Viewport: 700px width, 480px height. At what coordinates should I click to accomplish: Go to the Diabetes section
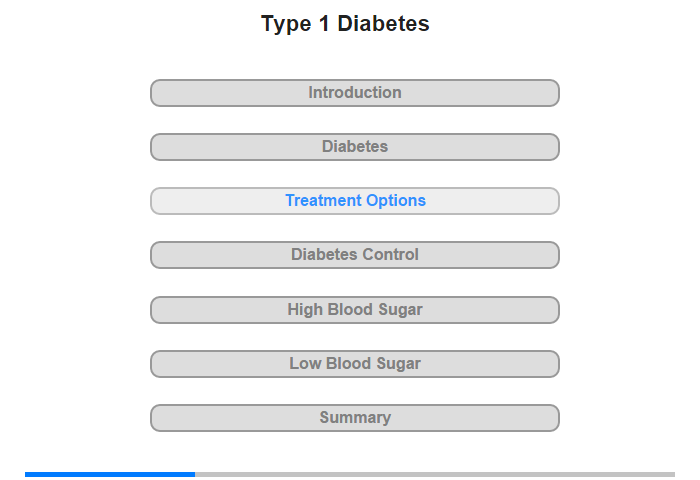click(x=354, y=147)
